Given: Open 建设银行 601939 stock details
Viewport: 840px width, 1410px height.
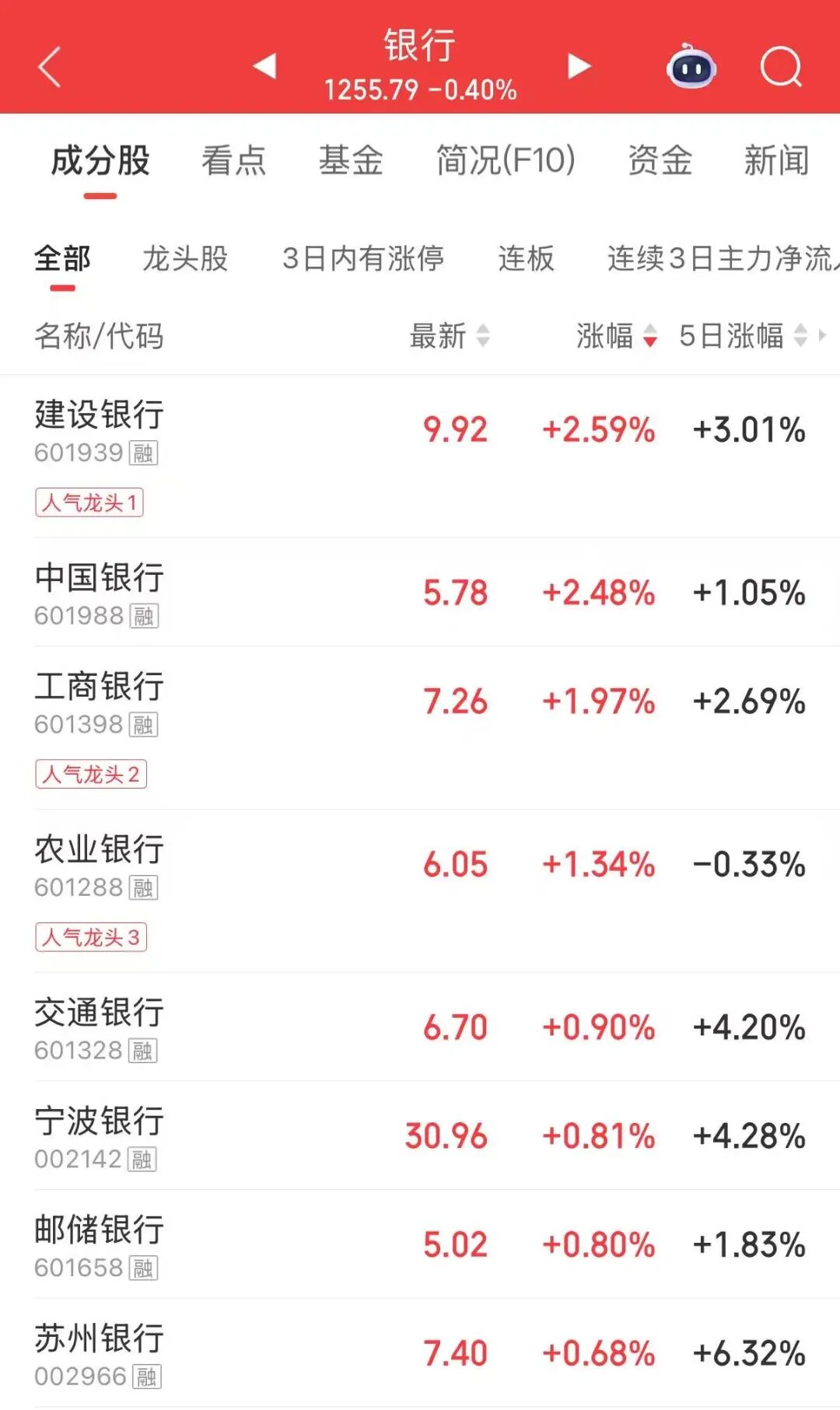Looking at the screenshot, I should click(x=420, y=457).
